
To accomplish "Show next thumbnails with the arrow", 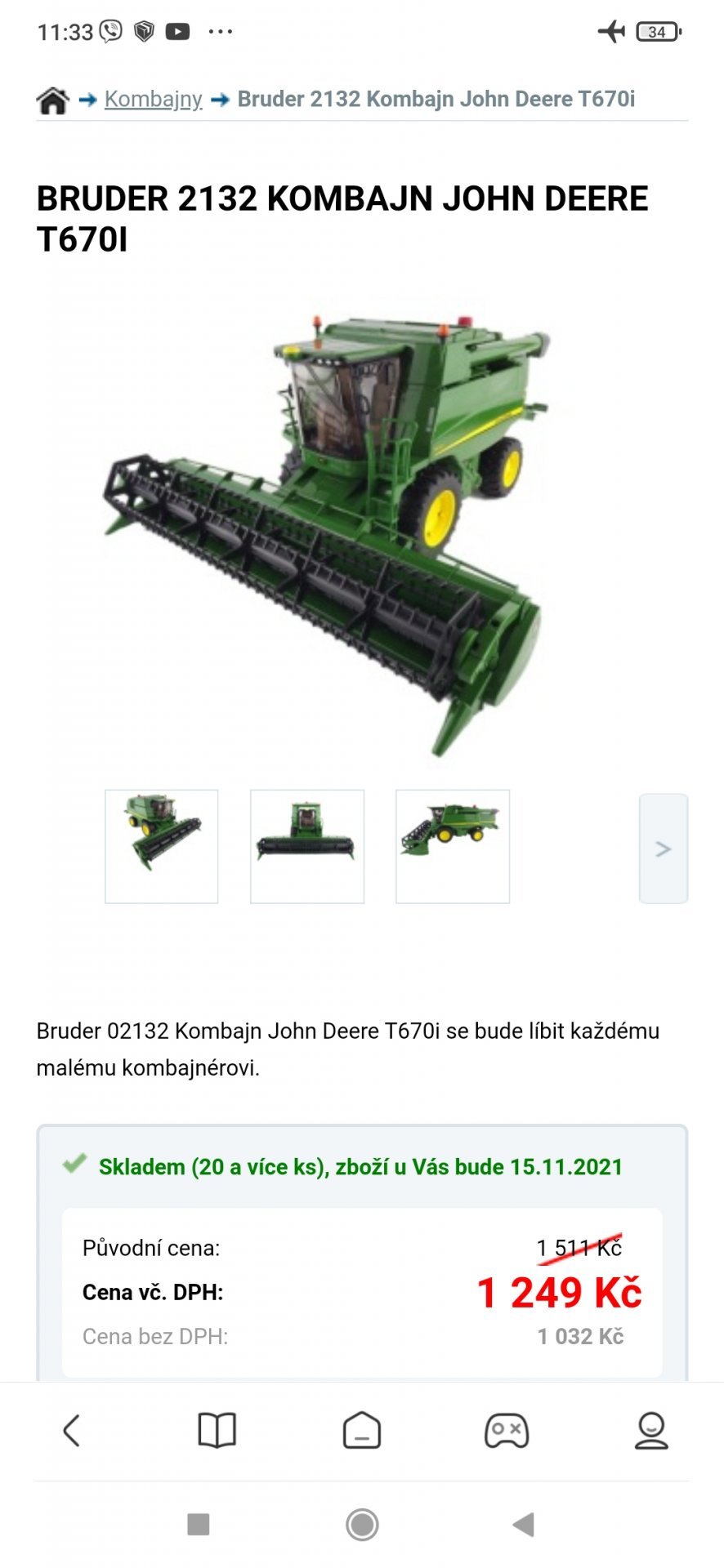I will click(x=663, y=849).
